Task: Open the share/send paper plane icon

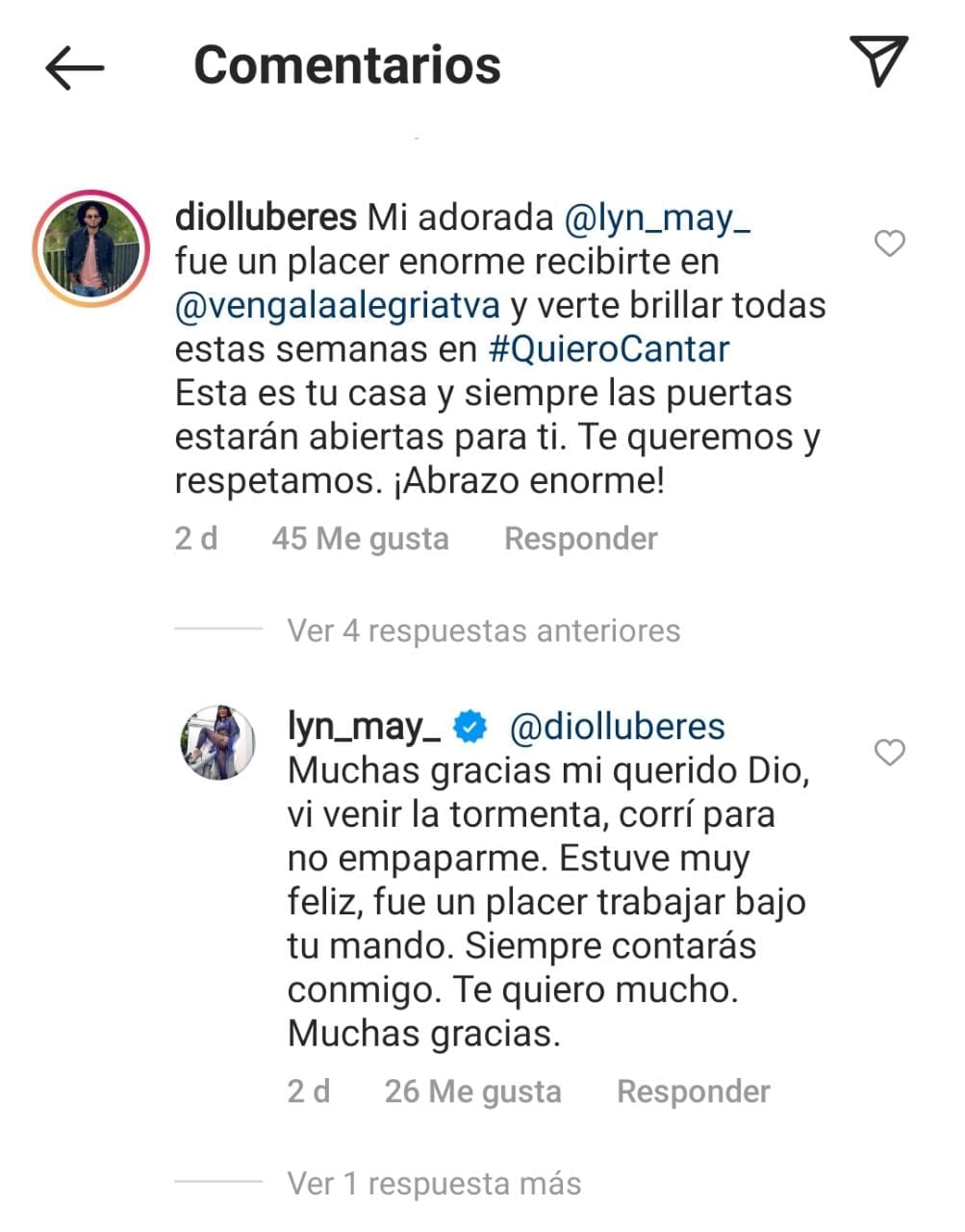Action: [x=878, y=62]
